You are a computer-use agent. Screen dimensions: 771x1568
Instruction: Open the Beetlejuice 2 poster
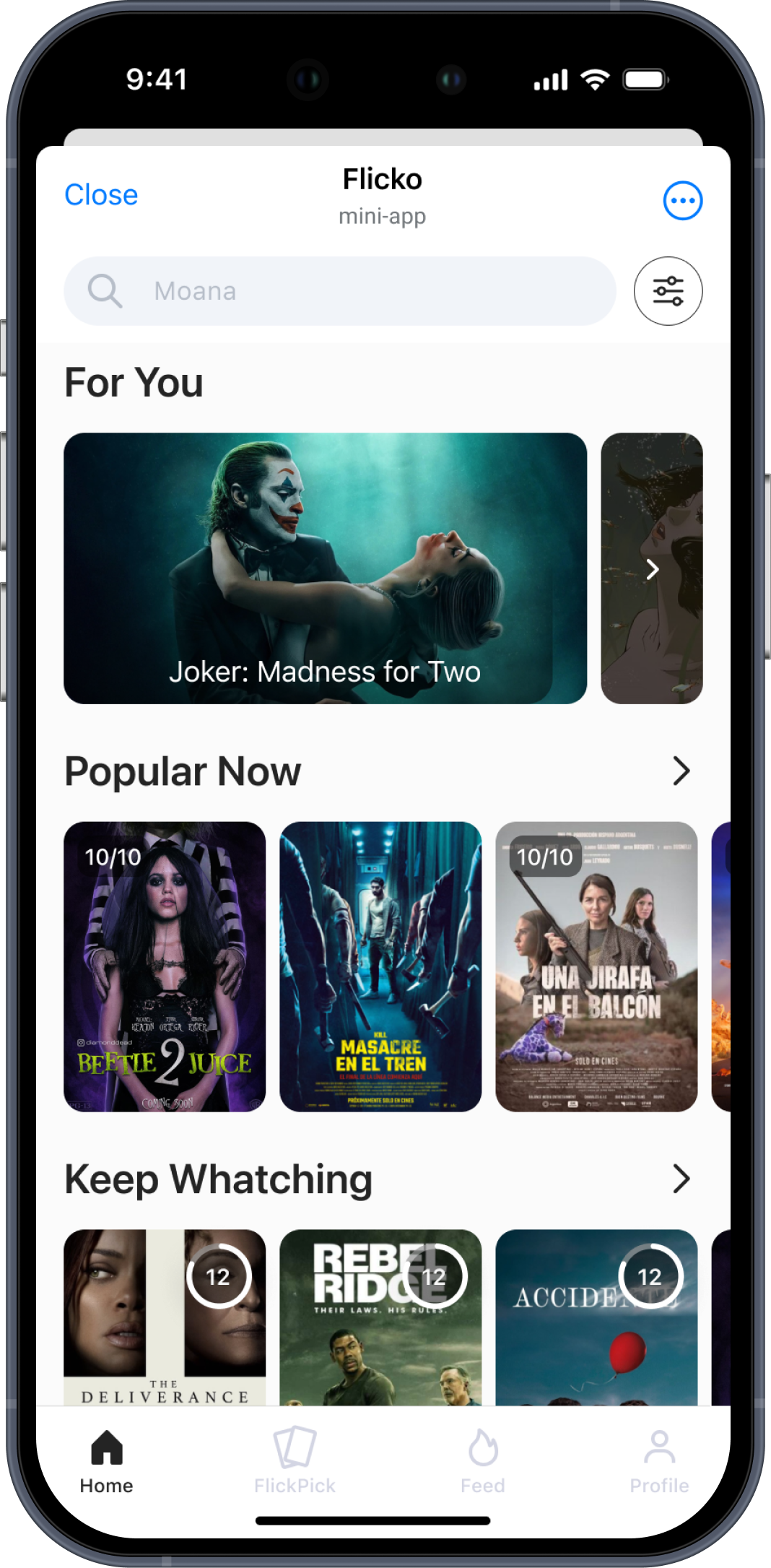coord(165,966)
